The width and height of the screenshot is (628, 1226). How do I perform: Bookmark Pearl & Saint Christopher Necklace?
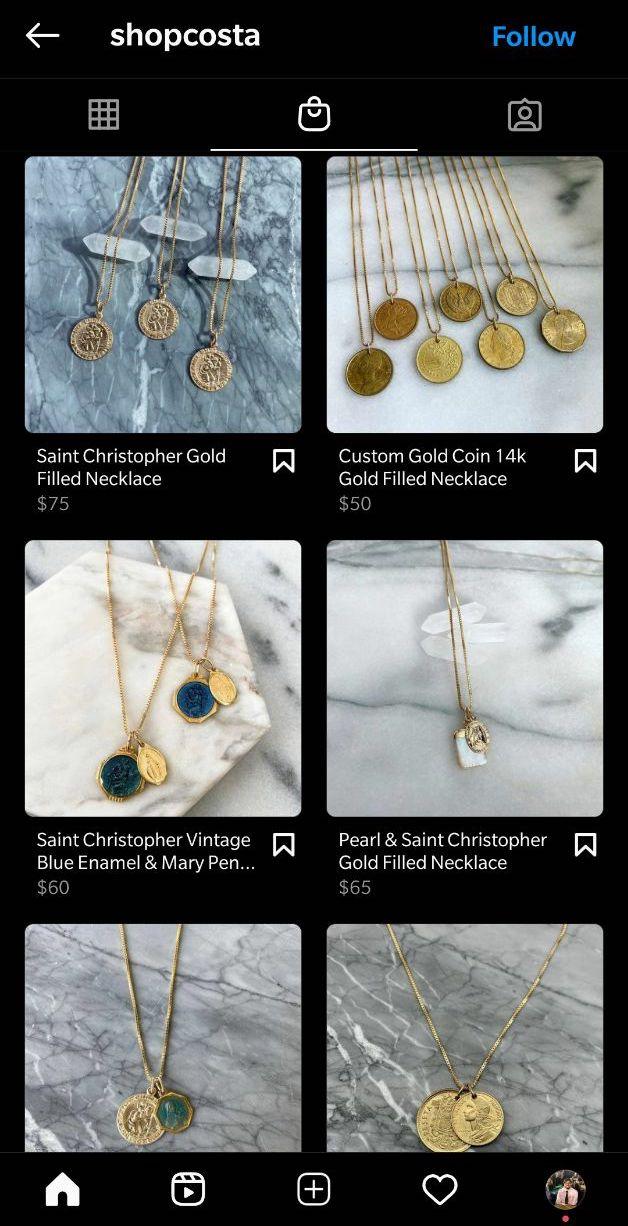point(586,845)
